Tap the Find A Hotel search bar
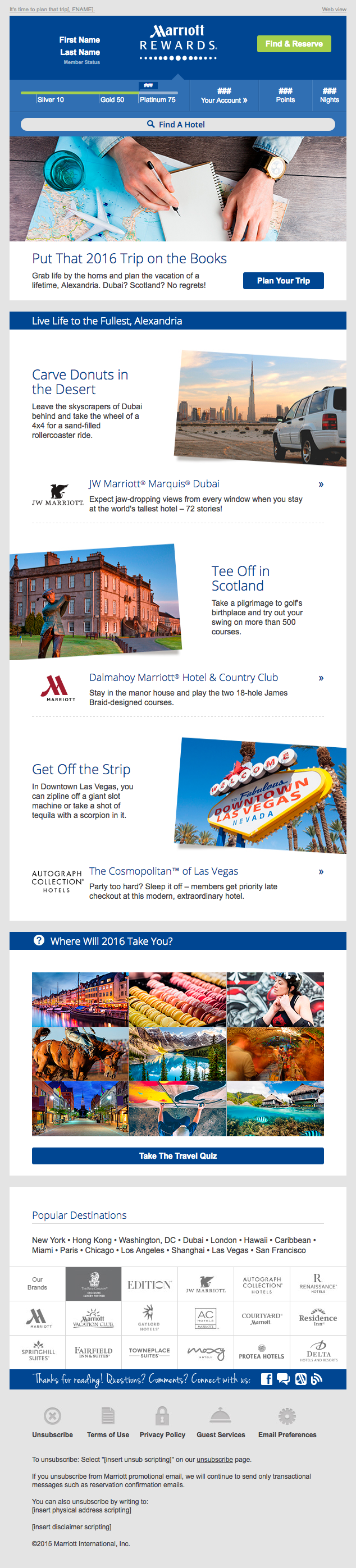356x1568 pixels. click(x=177, y=124)
